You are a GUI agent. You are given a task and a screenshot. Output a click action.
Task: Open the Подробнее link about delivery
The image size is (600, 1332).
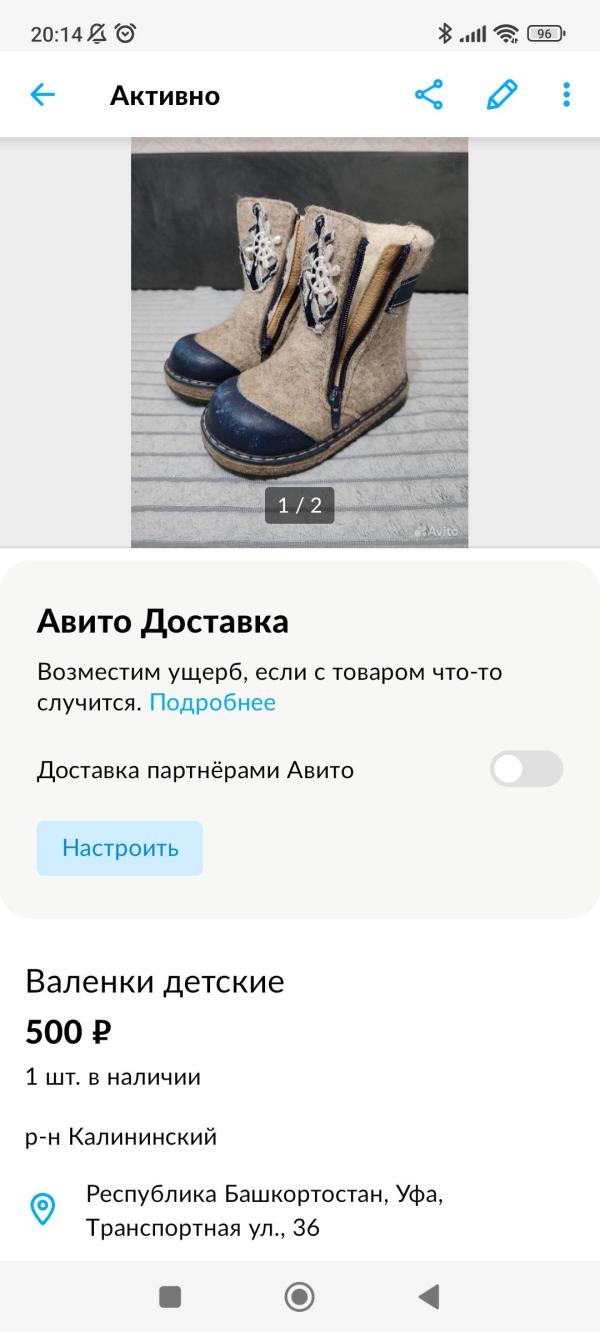(x=212, y=702)
